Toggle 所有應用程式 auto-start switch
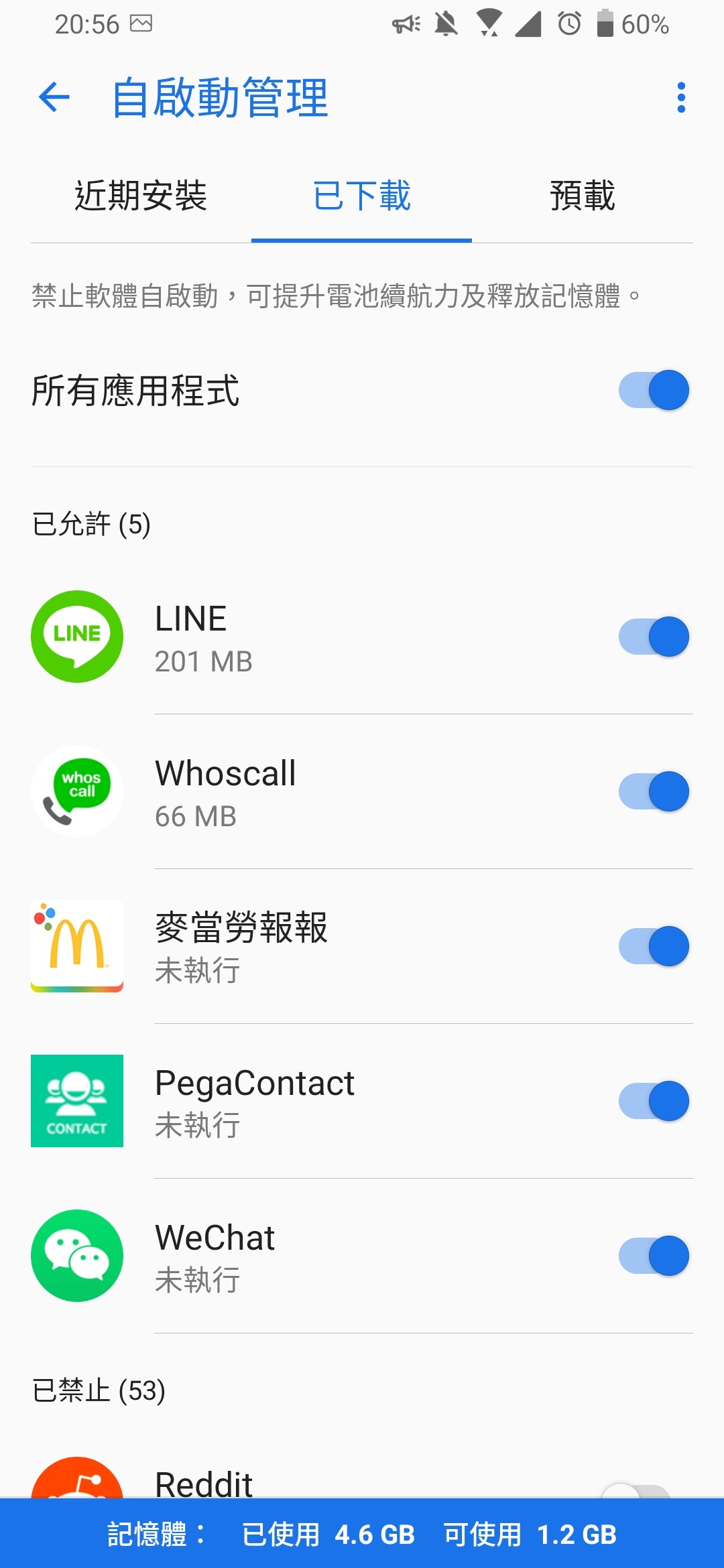This screenshot has height=1568, width=724. pyautogui.click(x=654, y=390)
